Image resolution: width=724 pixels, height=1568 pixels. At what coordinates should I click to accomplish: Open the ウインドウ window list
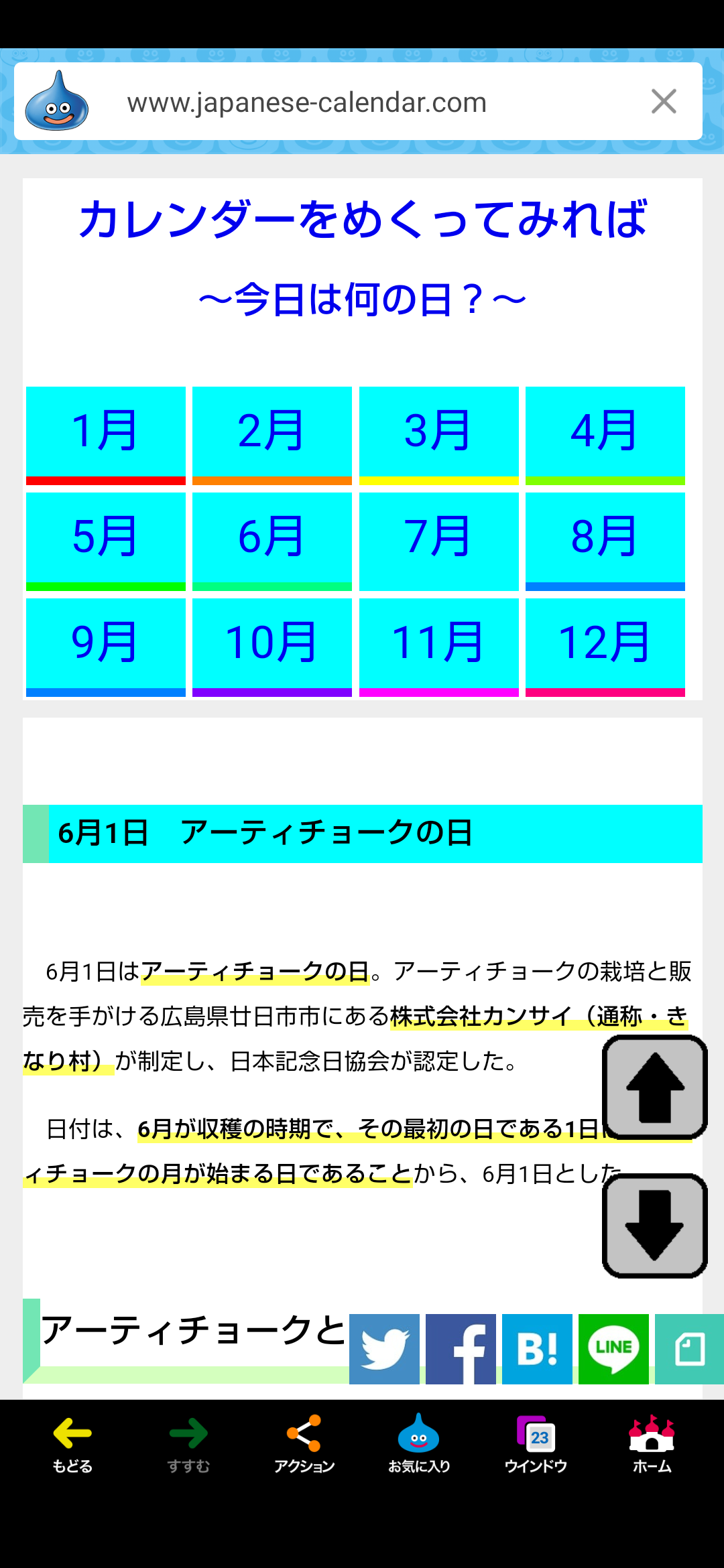536,1445
